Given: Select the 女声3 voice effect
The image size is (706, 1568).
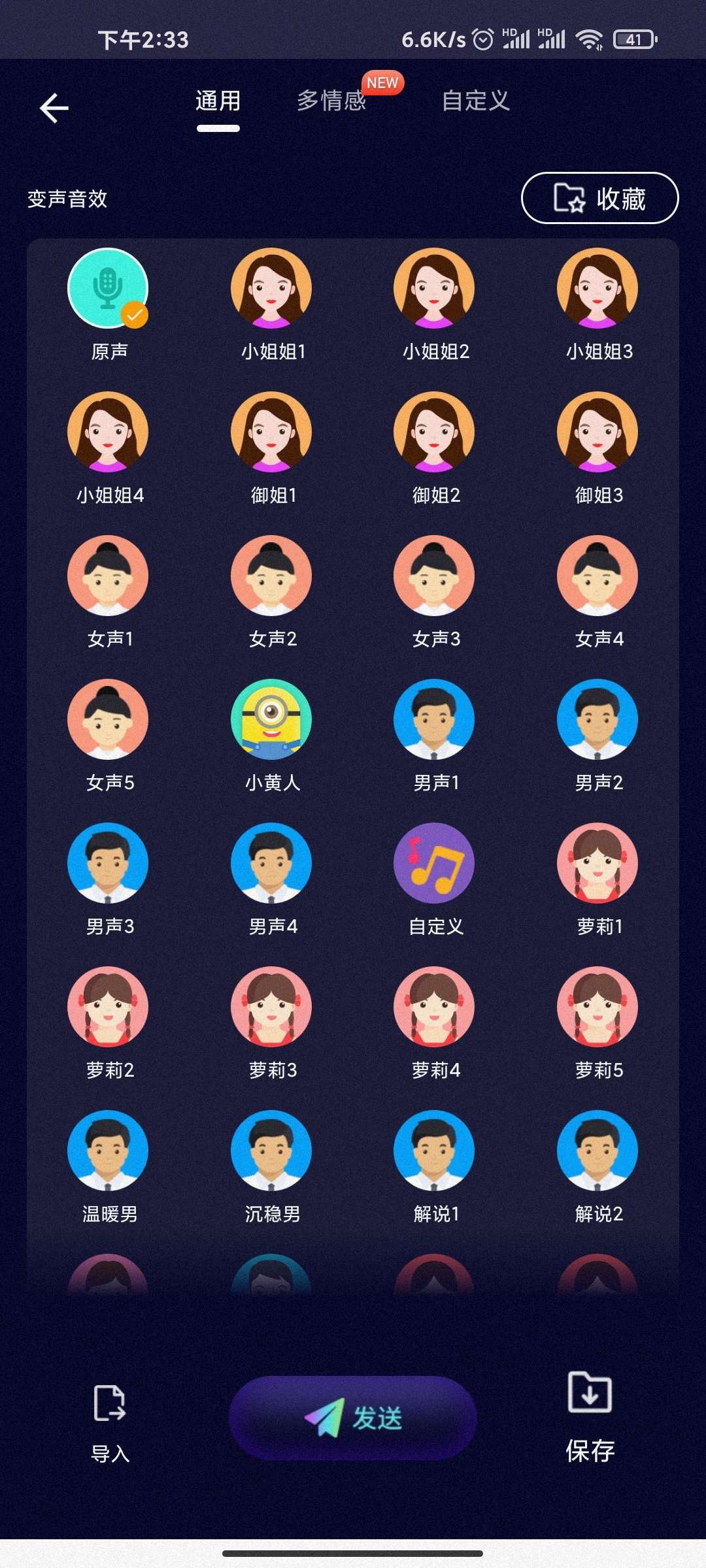Looking at the screenshot, I should (433, 576).
